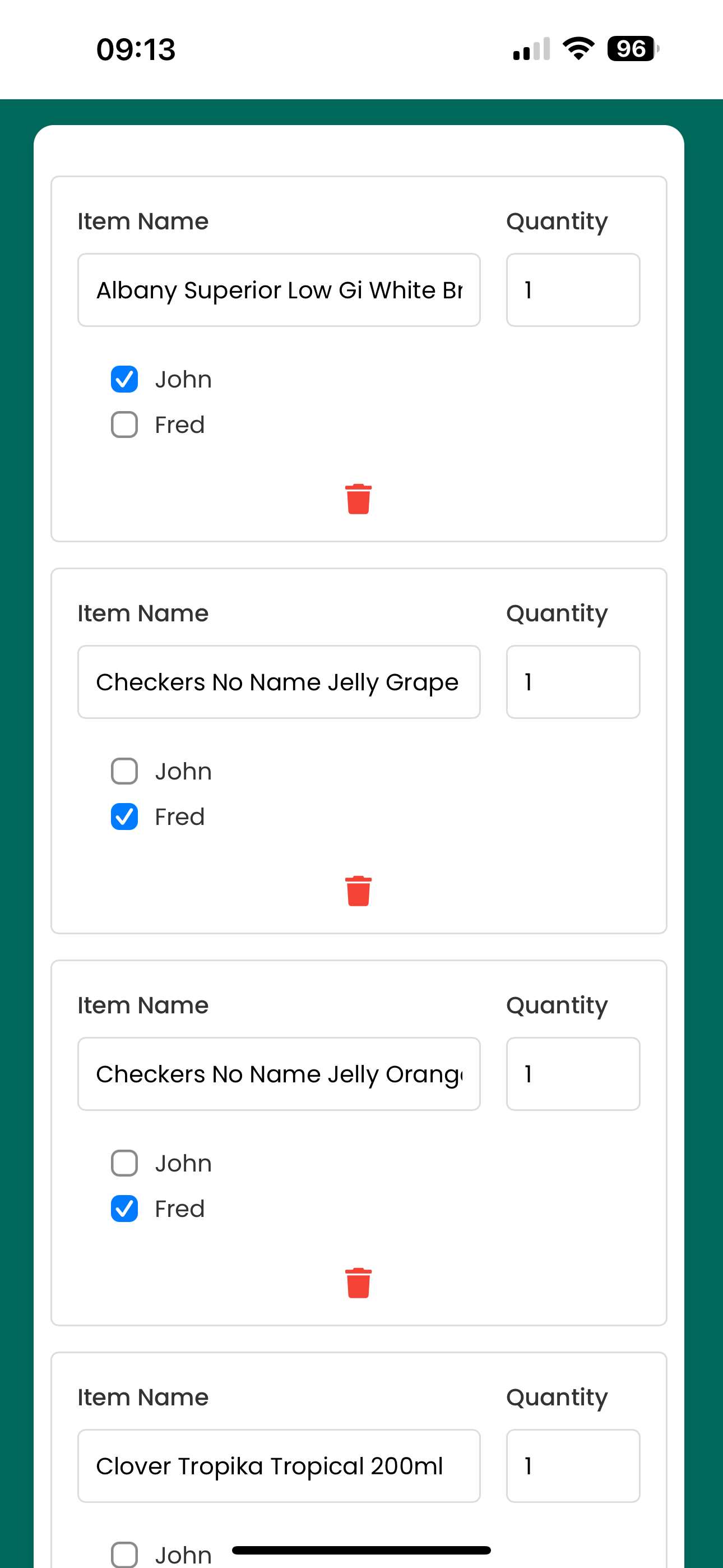Edit the Clover Tropika Tropical 200ml name
Screen dimensions: 723x1568
[279, 1466]
